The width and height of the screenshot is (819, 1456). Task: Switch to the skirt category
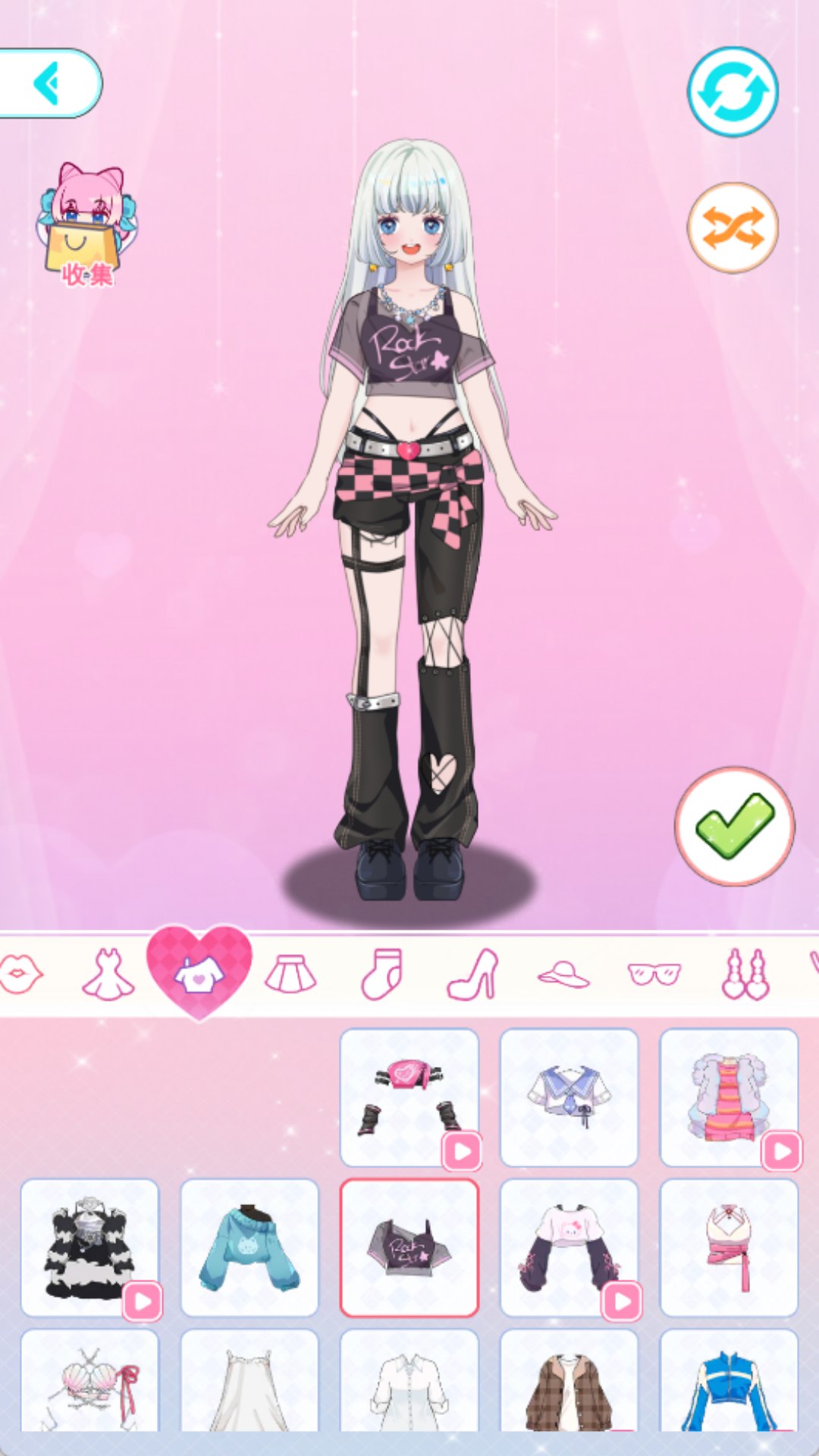coord(290,974)
